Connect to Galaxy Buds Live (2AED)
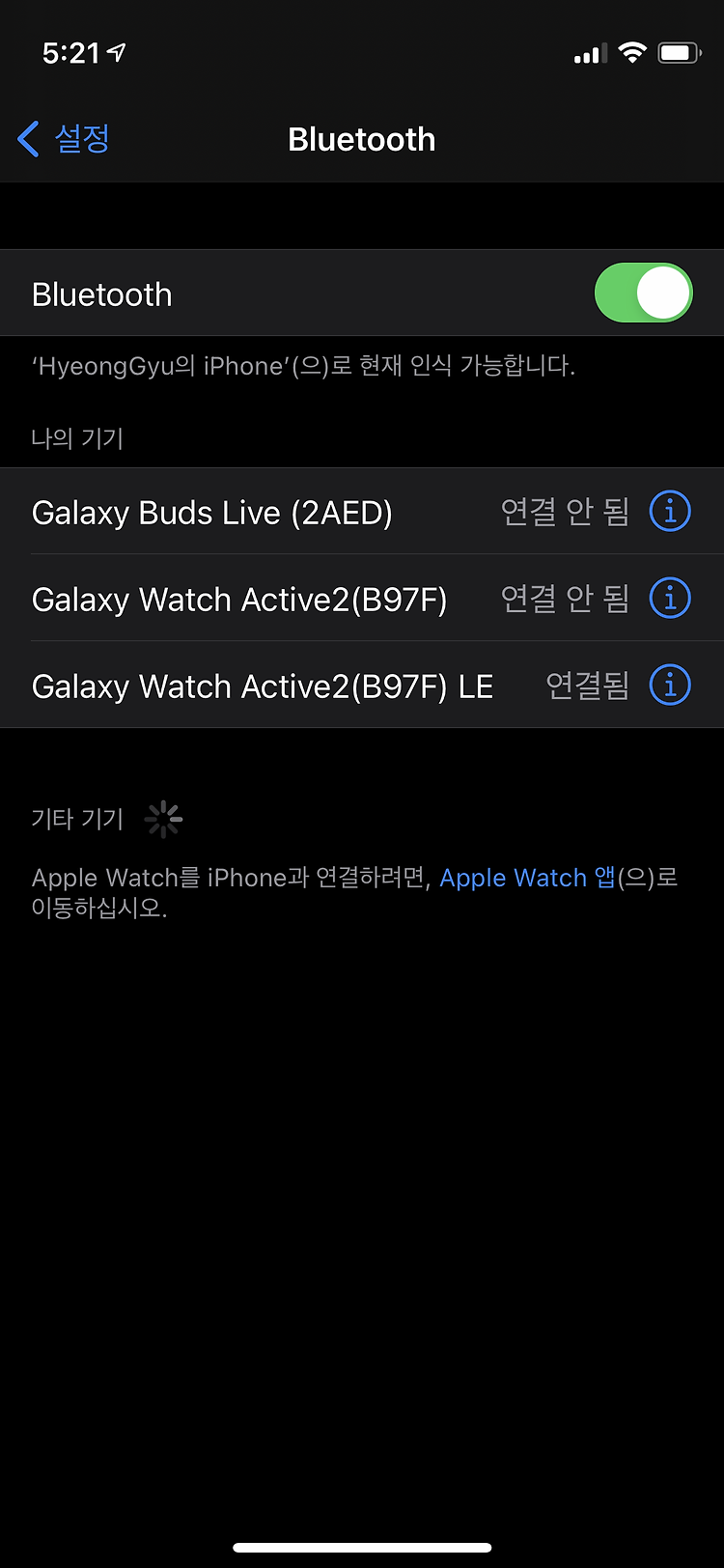Screen dimensions: 724x1568 [x=362, y=512]
